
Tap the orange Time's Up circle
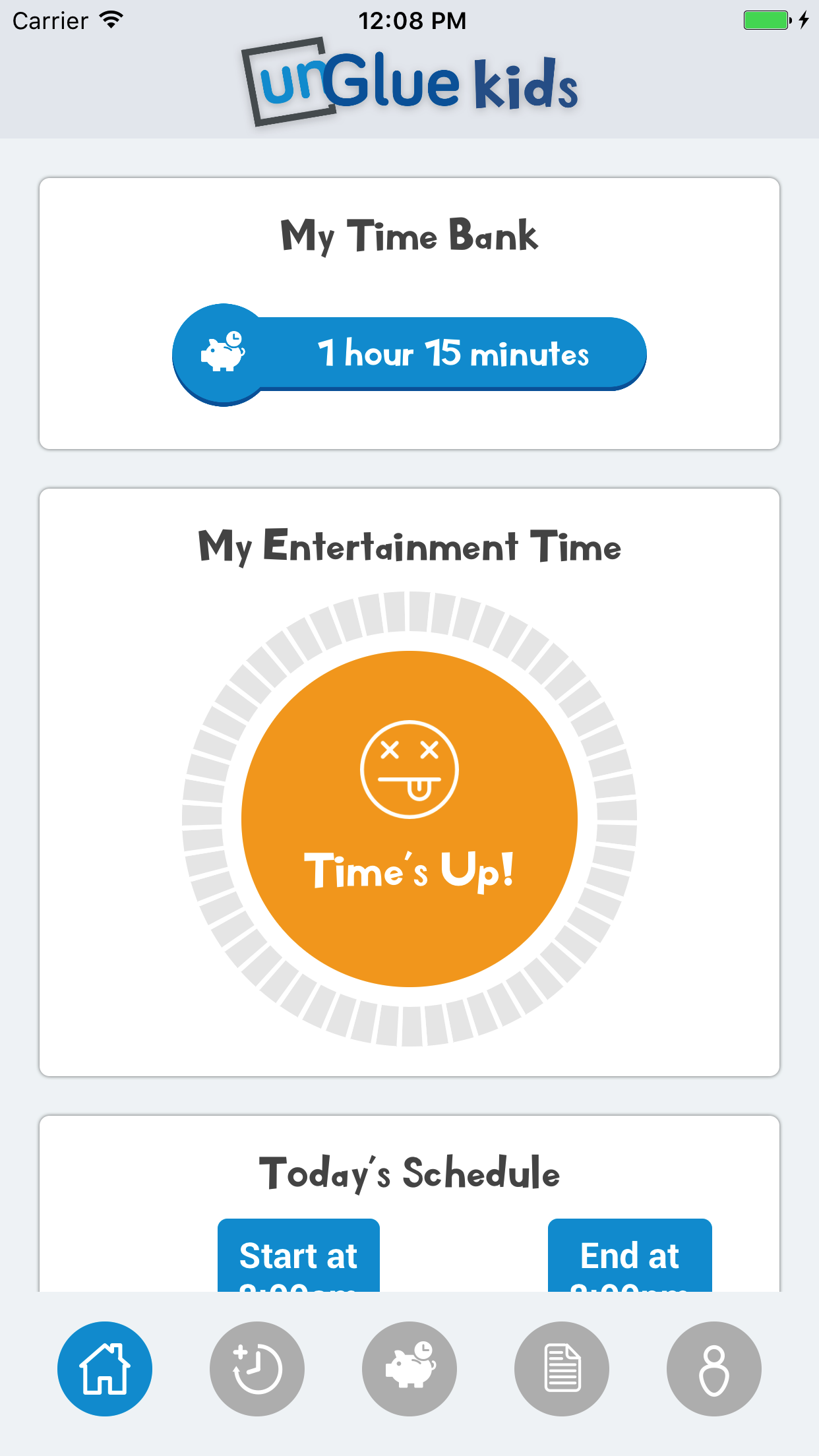pos(409,818)
